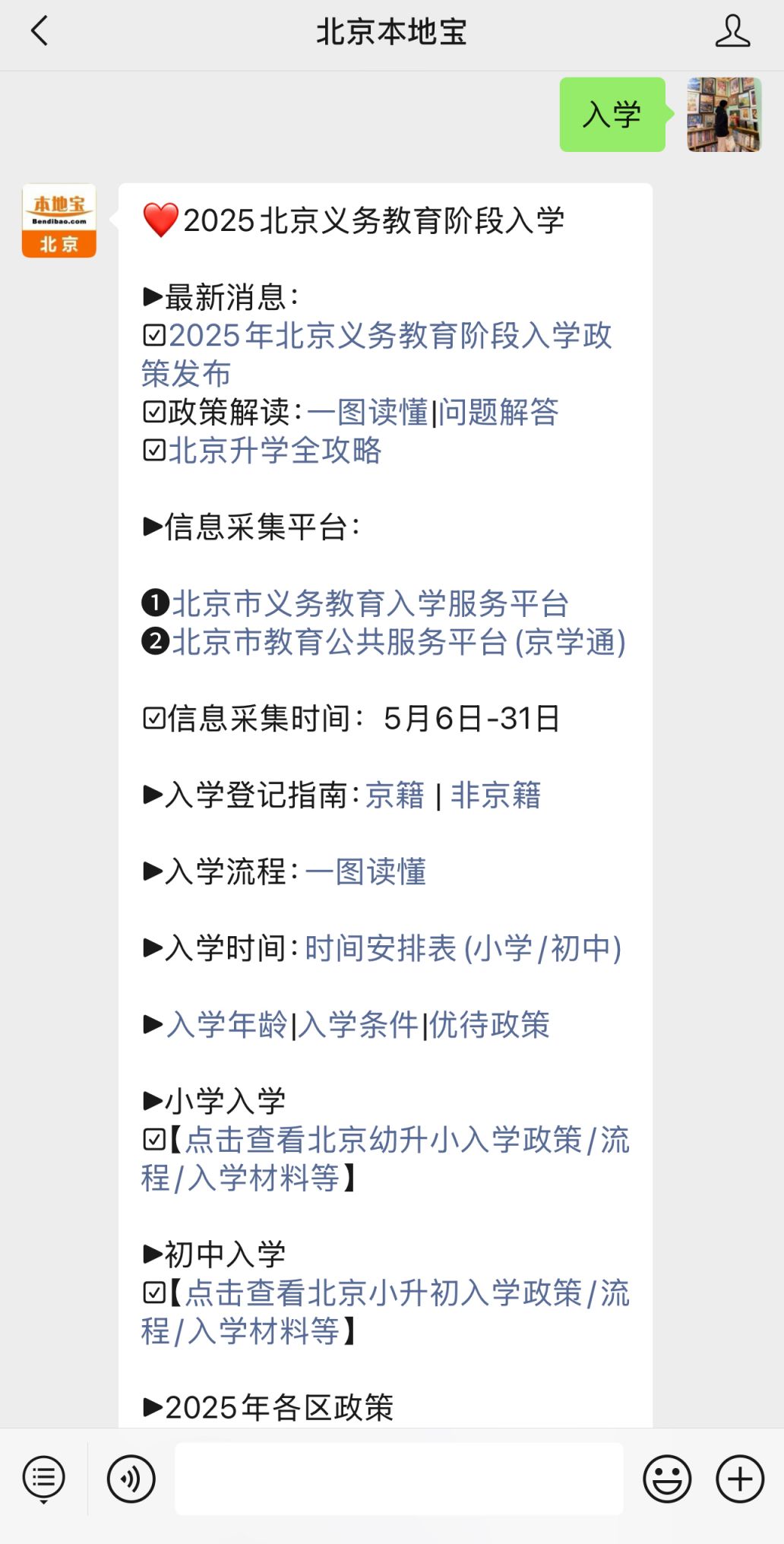Viewport: 784px width, 1544px height.
Task: Open the plus attachments menu
Action: 740,1479
